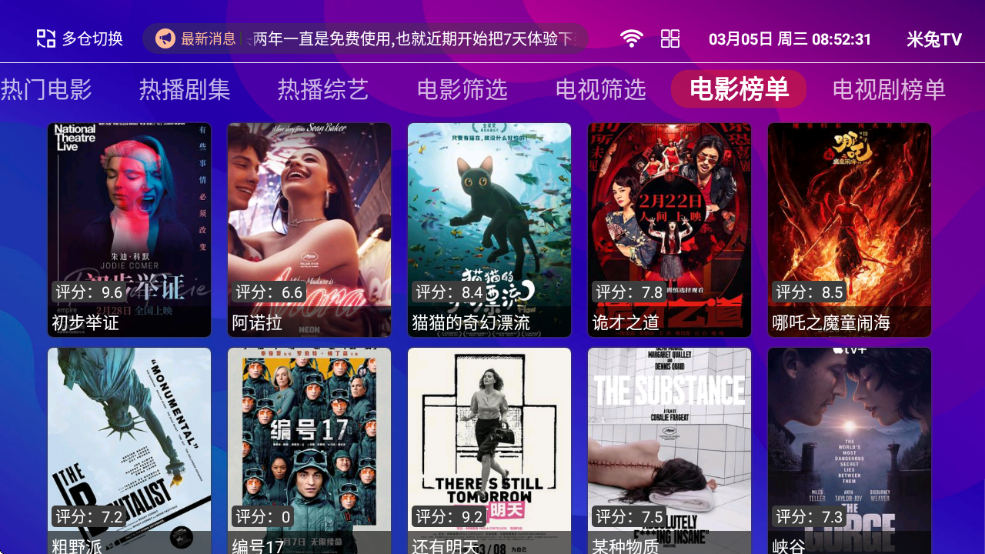985x554 pixels.
Task: Go to 电视筛选 tab
Action: point(601,89)
